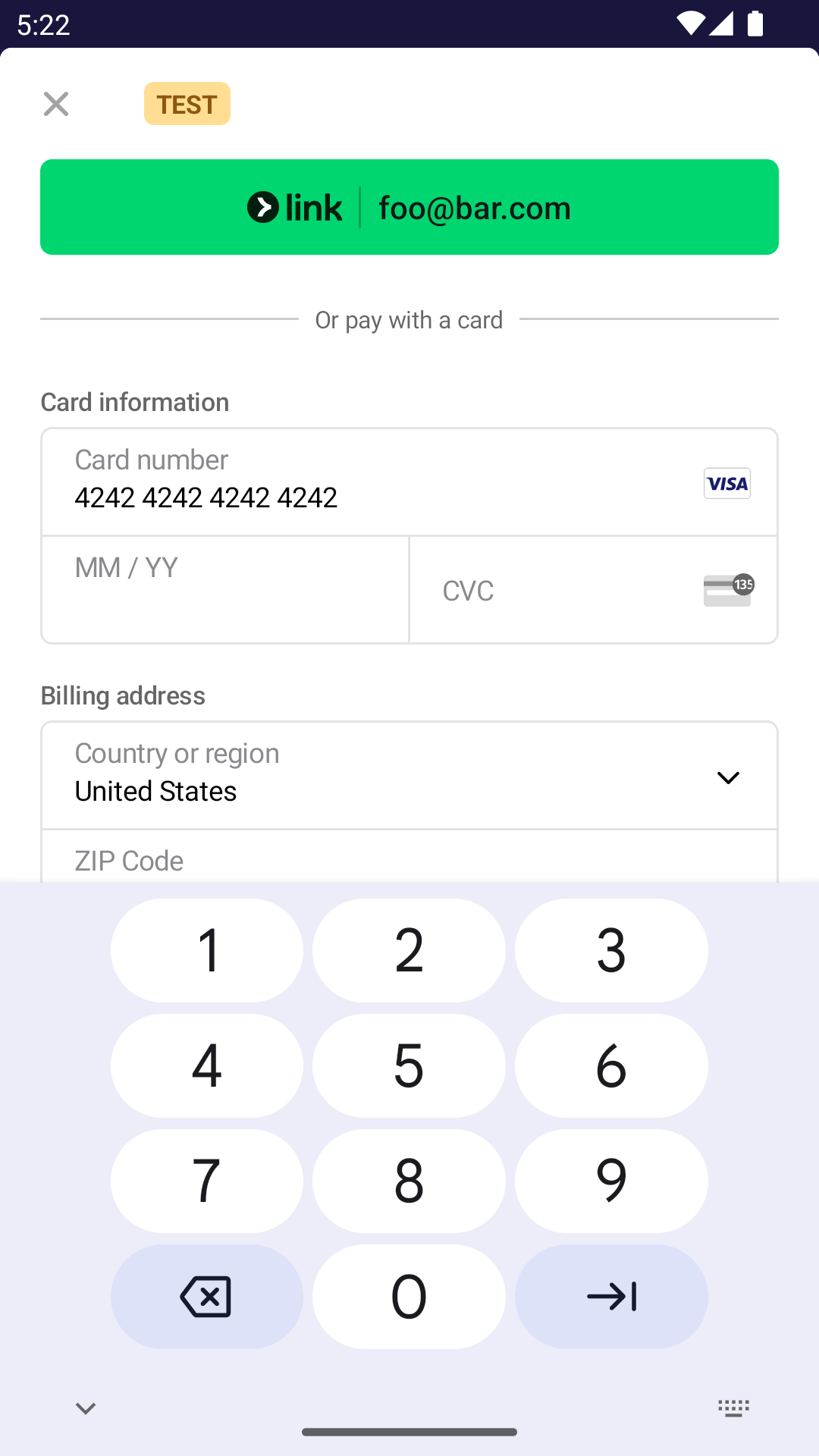819x1456 pixels.
Task: Enter digit 9 from the keypad
Action: tap(611, 1181)
